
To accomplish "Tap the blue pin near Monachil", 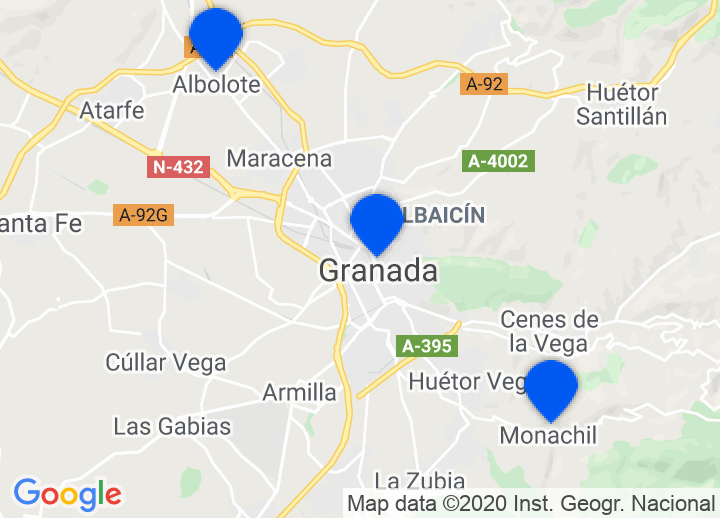I will (551, 387).
